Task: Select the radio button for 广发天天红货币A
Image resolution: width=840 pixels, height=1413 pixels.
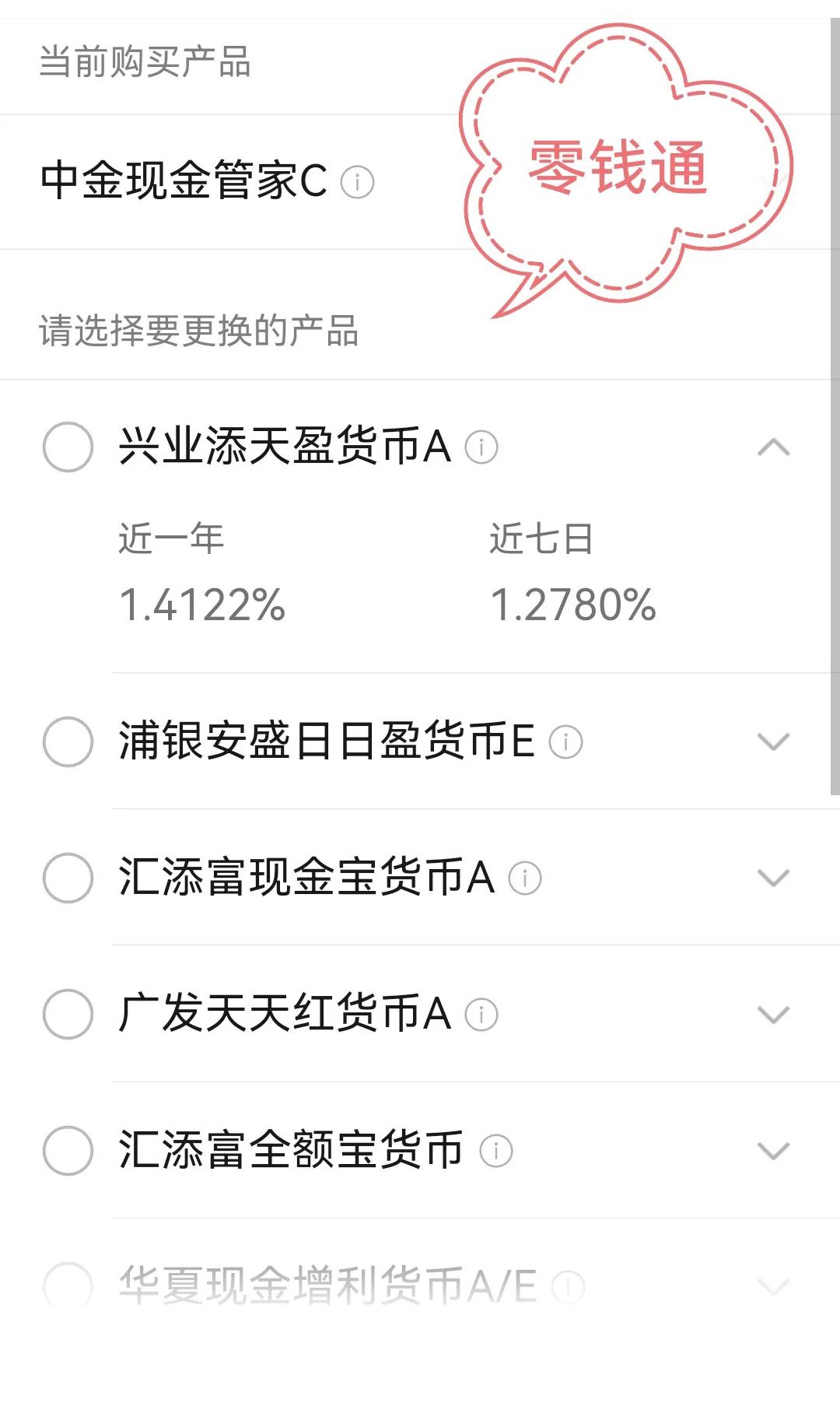Action: click(x=68, y=1013)
